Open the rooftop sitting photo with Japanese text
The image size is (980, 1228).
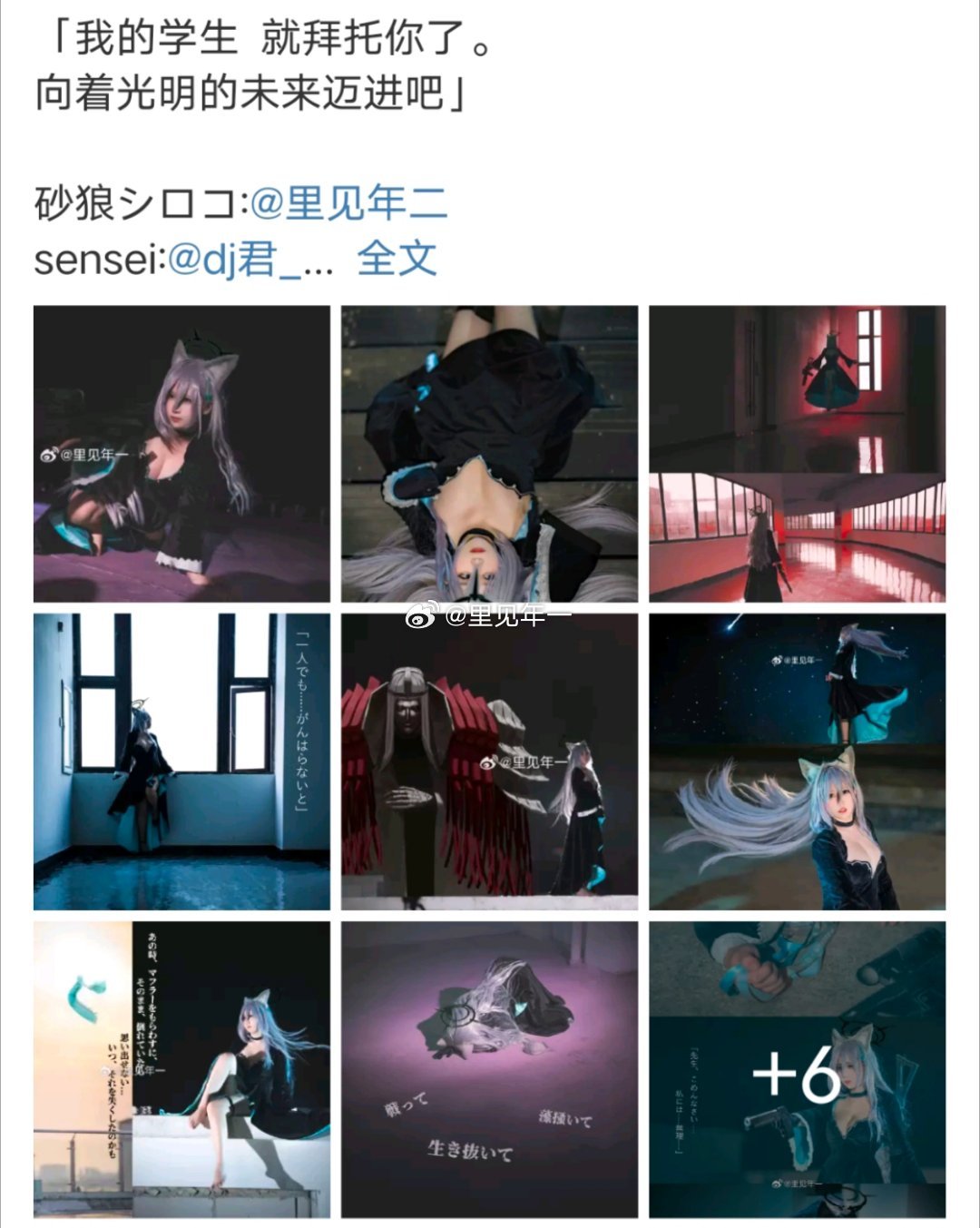pos(181,1069)
